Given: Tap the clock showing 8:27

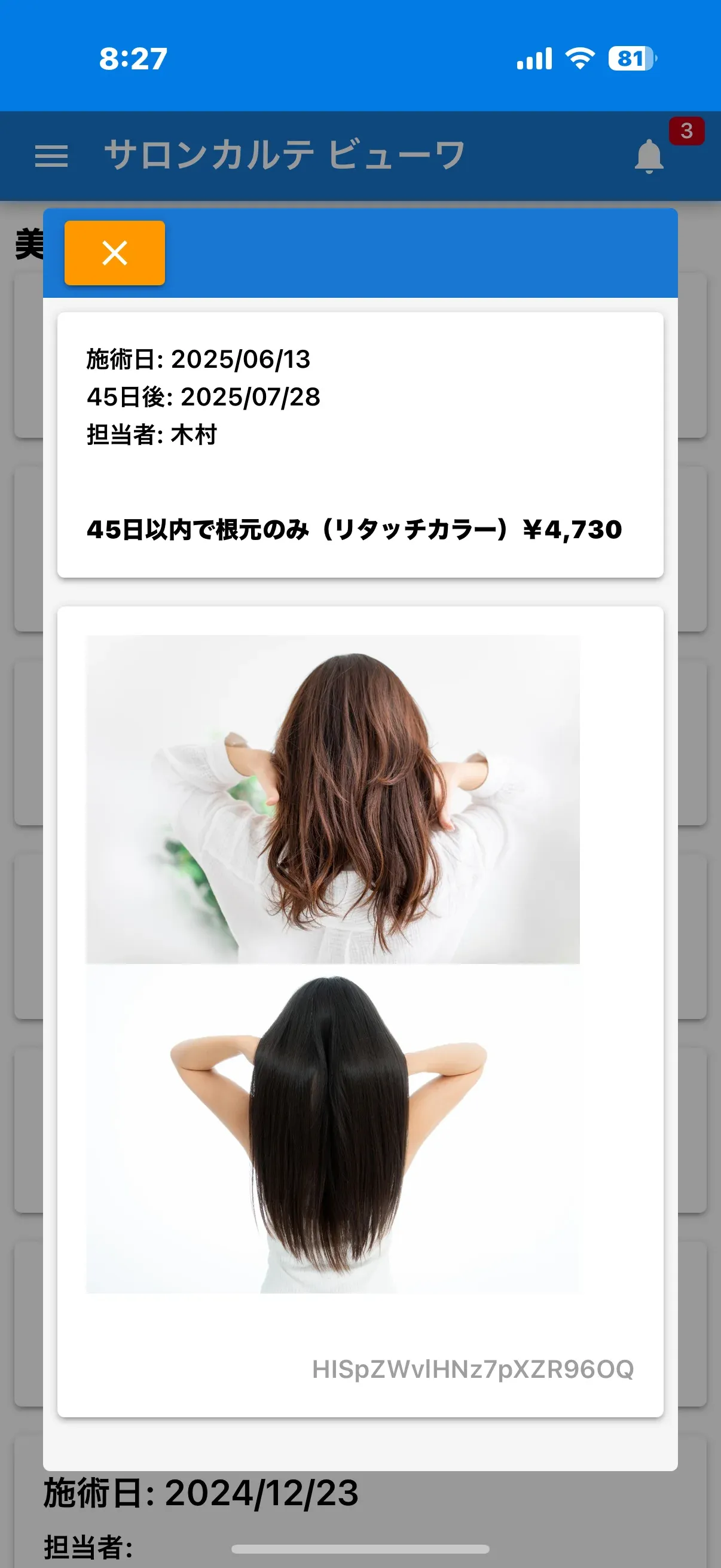Looking at the screenshot, I should coord(133,58).
